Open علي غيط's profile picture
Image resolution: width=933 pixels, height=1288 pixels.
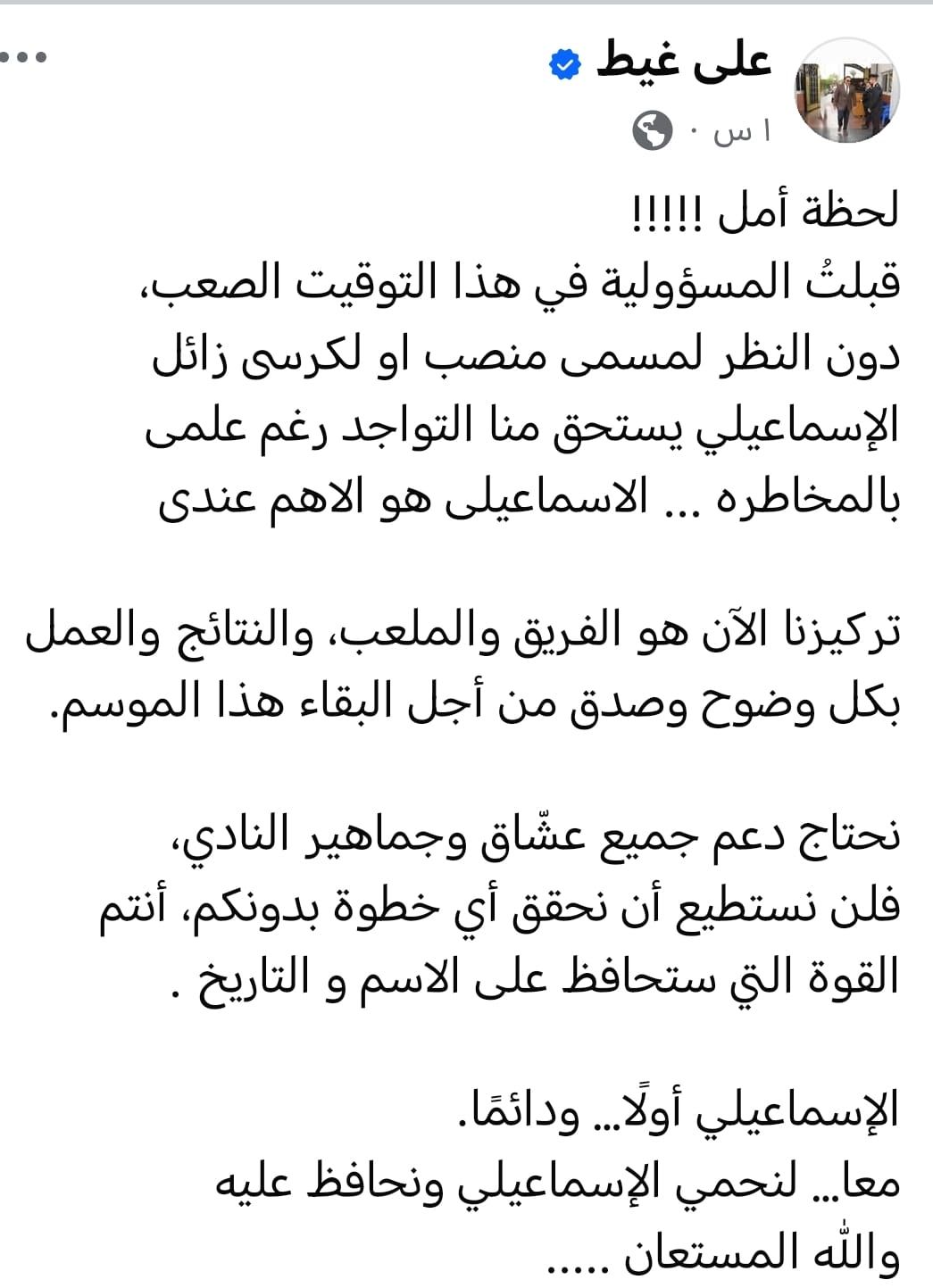[x=847, y=90]
